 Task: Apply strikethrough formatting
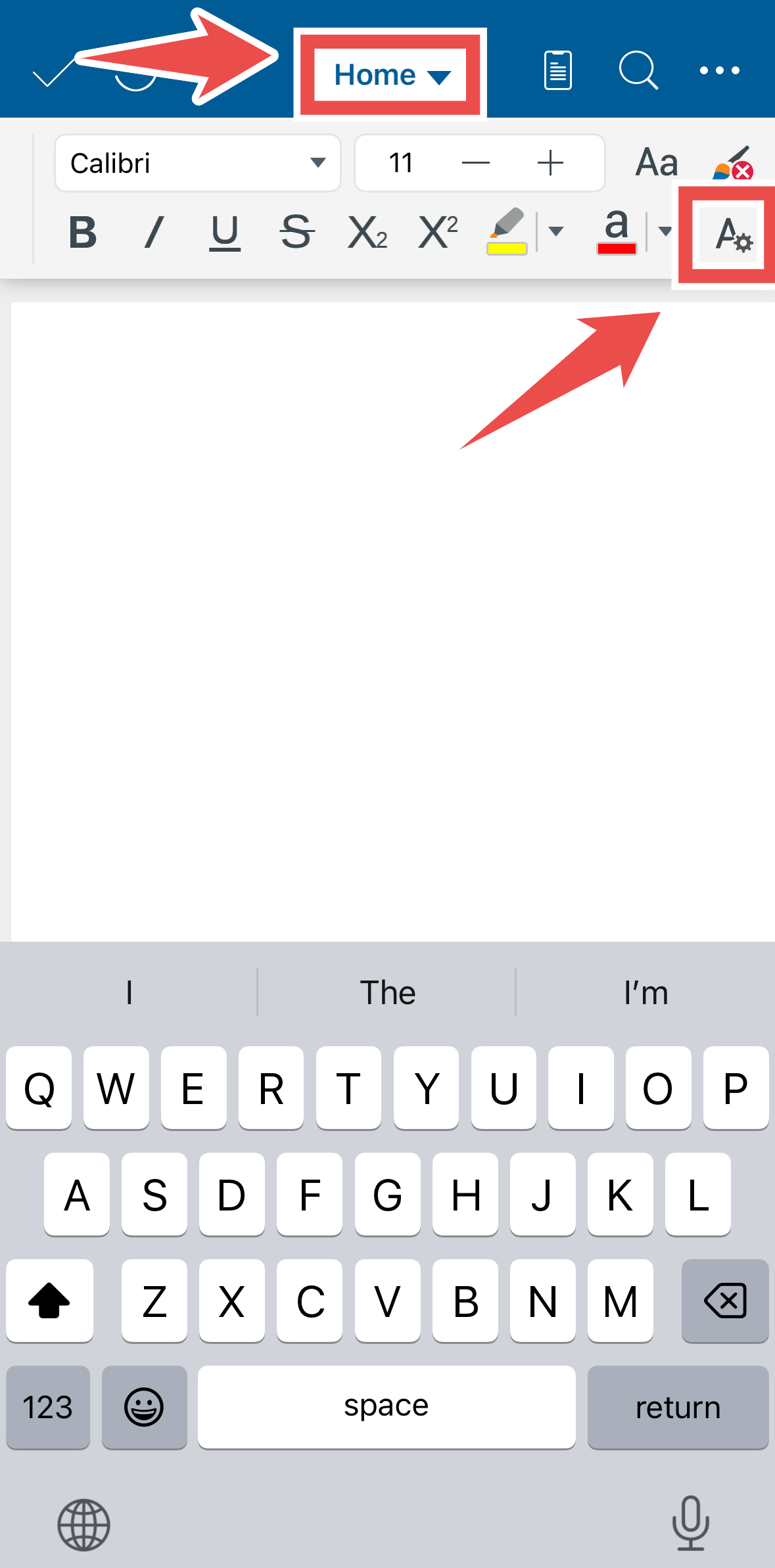[x=296, y=233]
